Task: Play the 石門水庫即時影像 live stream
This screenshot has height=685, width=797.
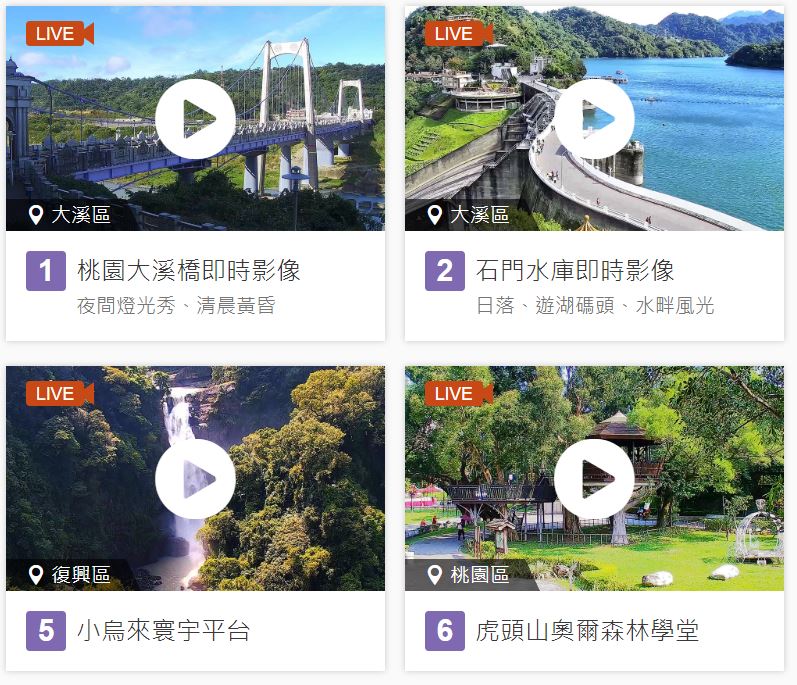Action: 594,119
